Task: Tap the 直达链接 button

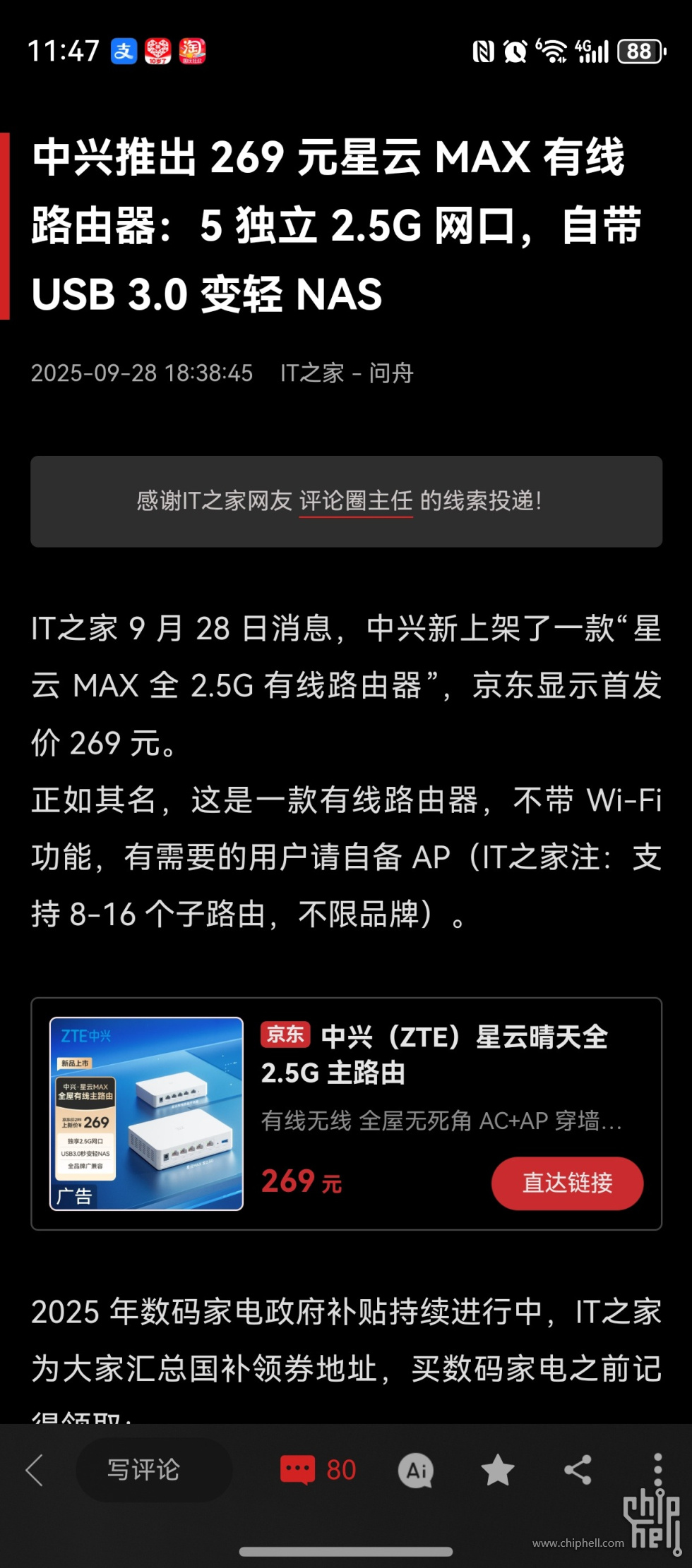Action: coord(567,1183)
